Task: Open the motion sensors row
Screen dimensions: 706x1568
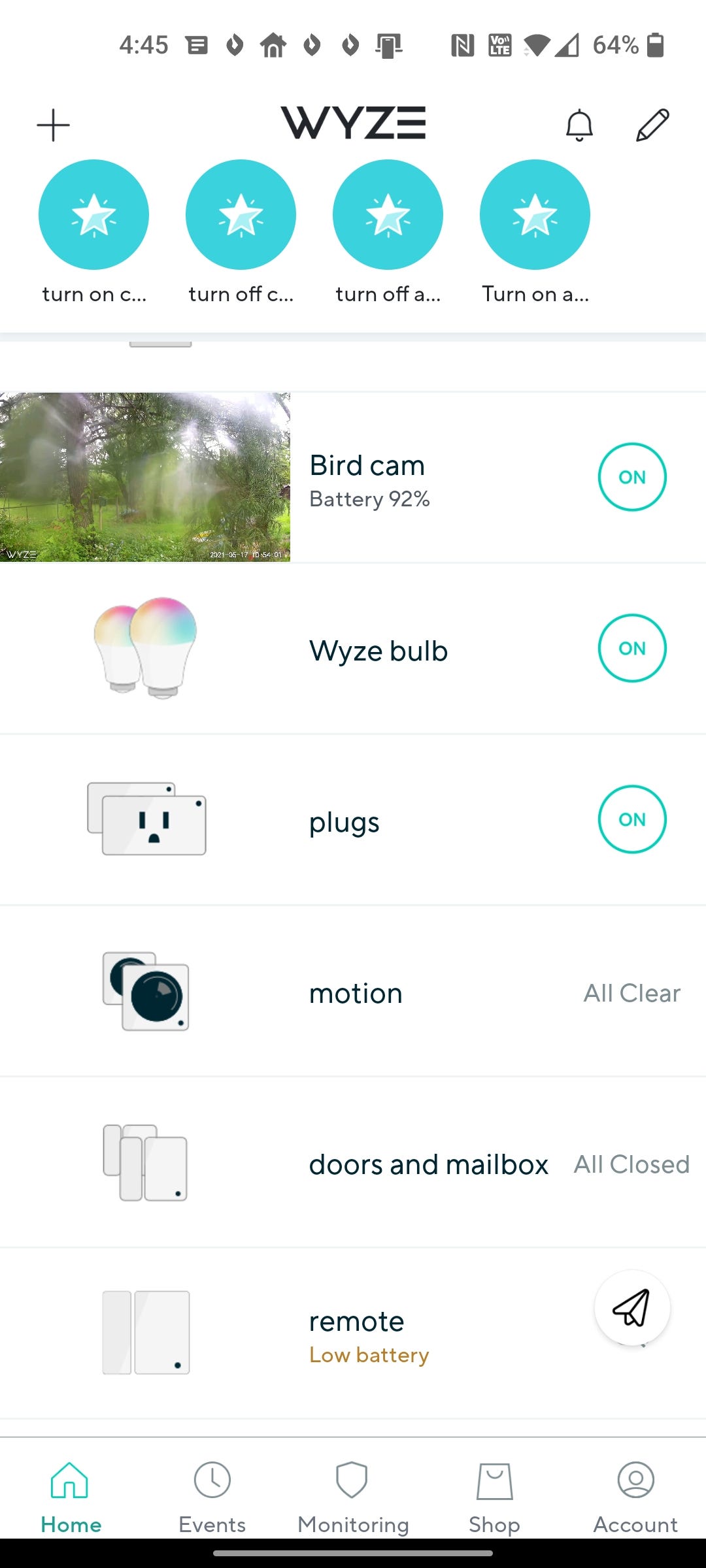Action: 353,991
